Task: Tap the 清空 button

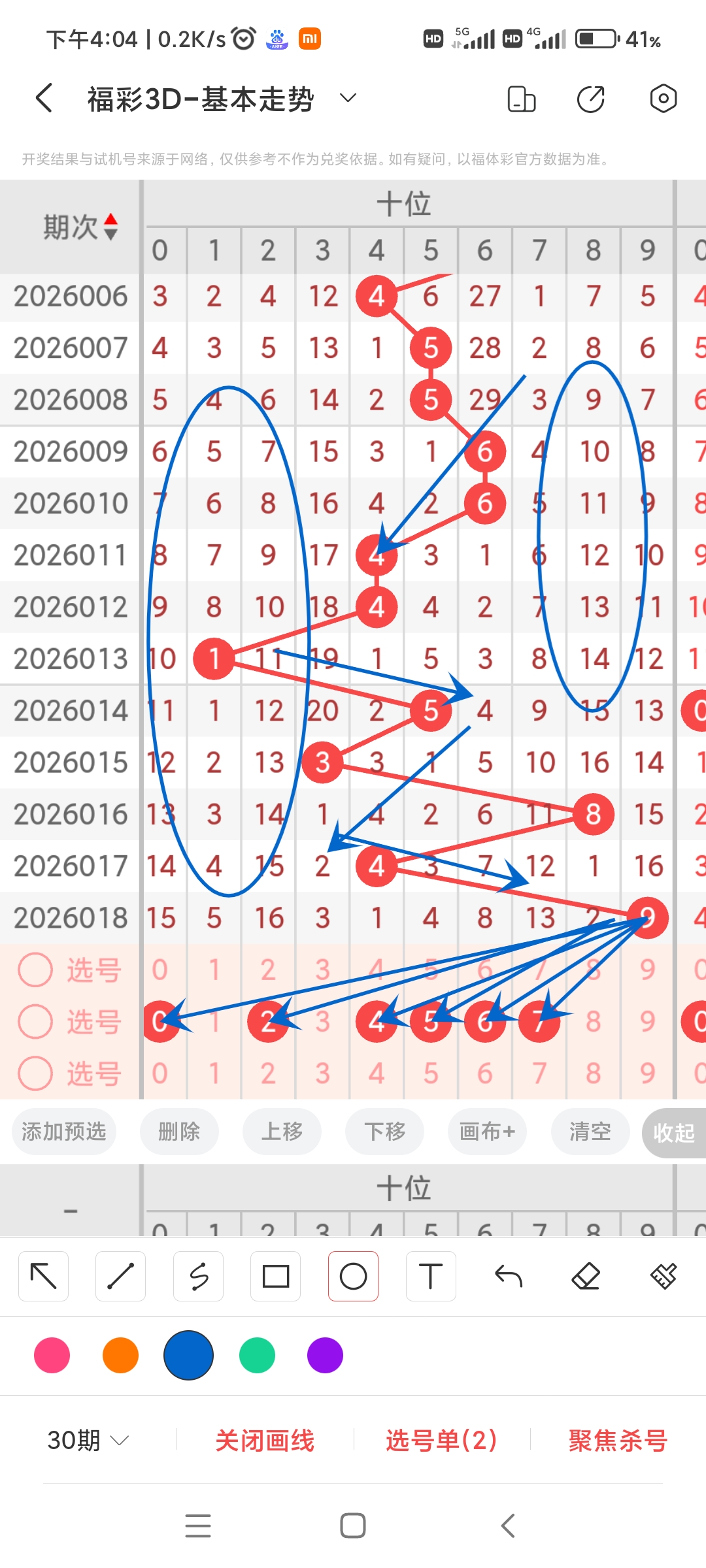Action: [590, 1131]
